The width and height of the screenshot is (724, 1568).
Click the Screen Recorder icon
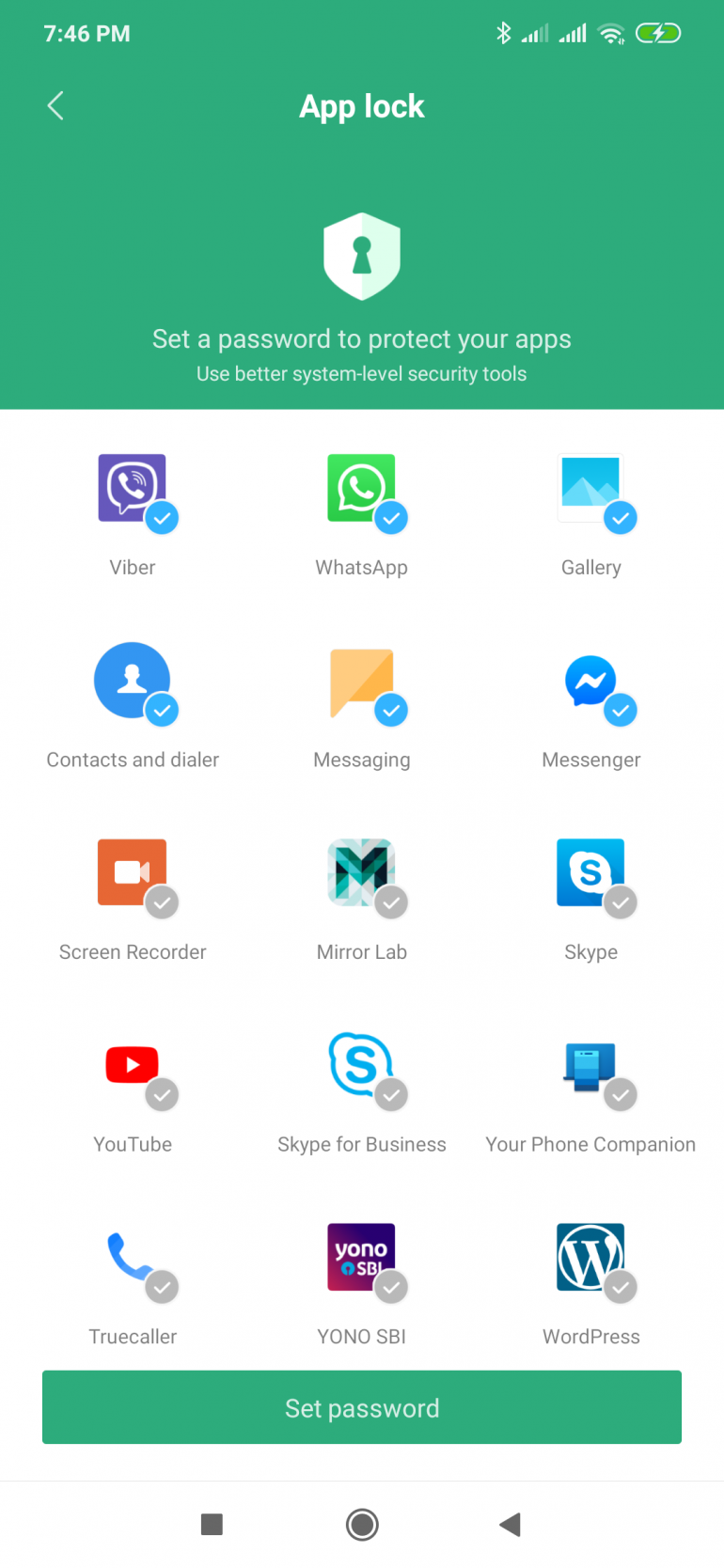click(132, 873)
